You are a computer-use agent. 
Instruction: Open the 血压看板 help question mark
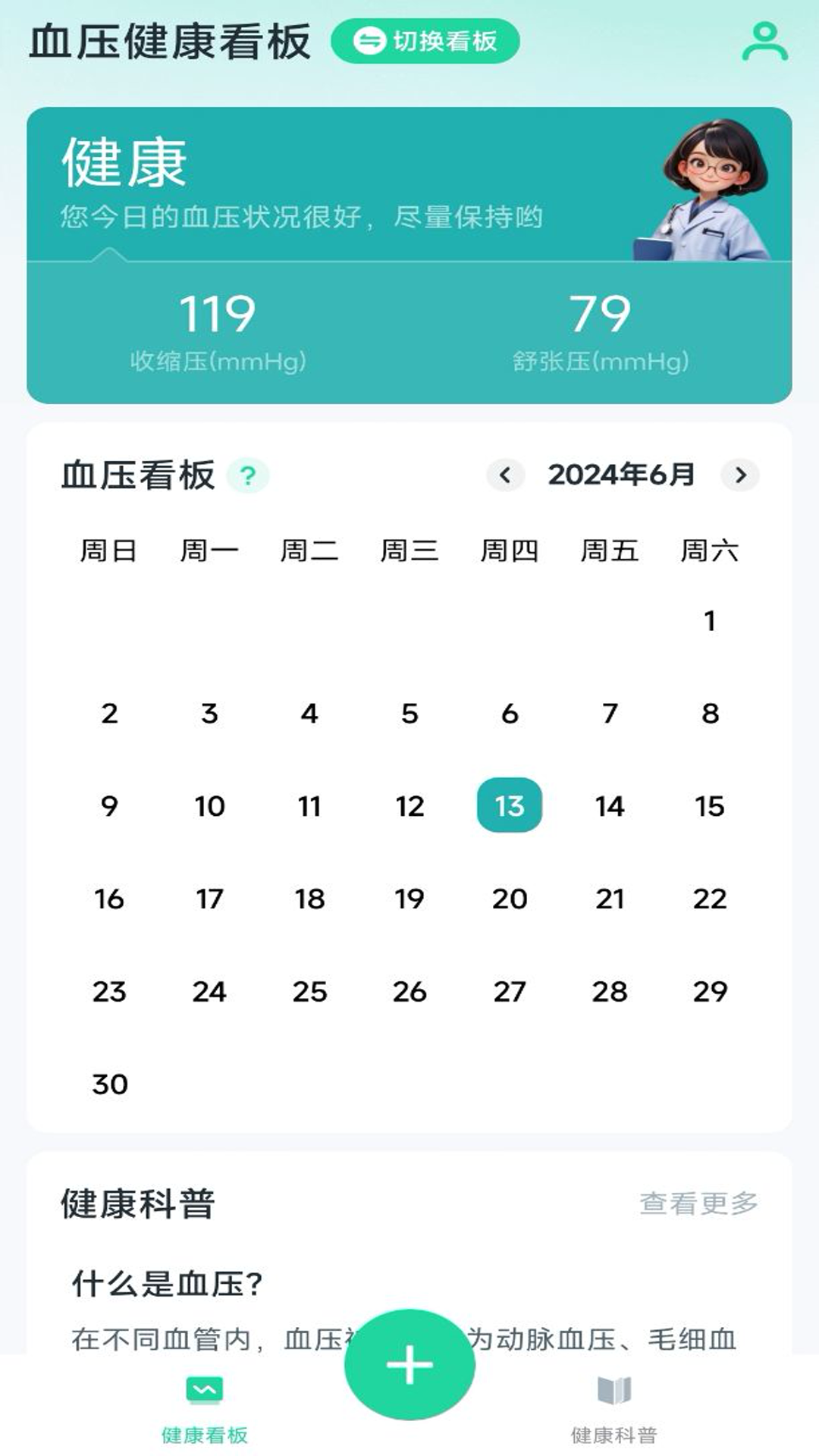click(247, 476)
